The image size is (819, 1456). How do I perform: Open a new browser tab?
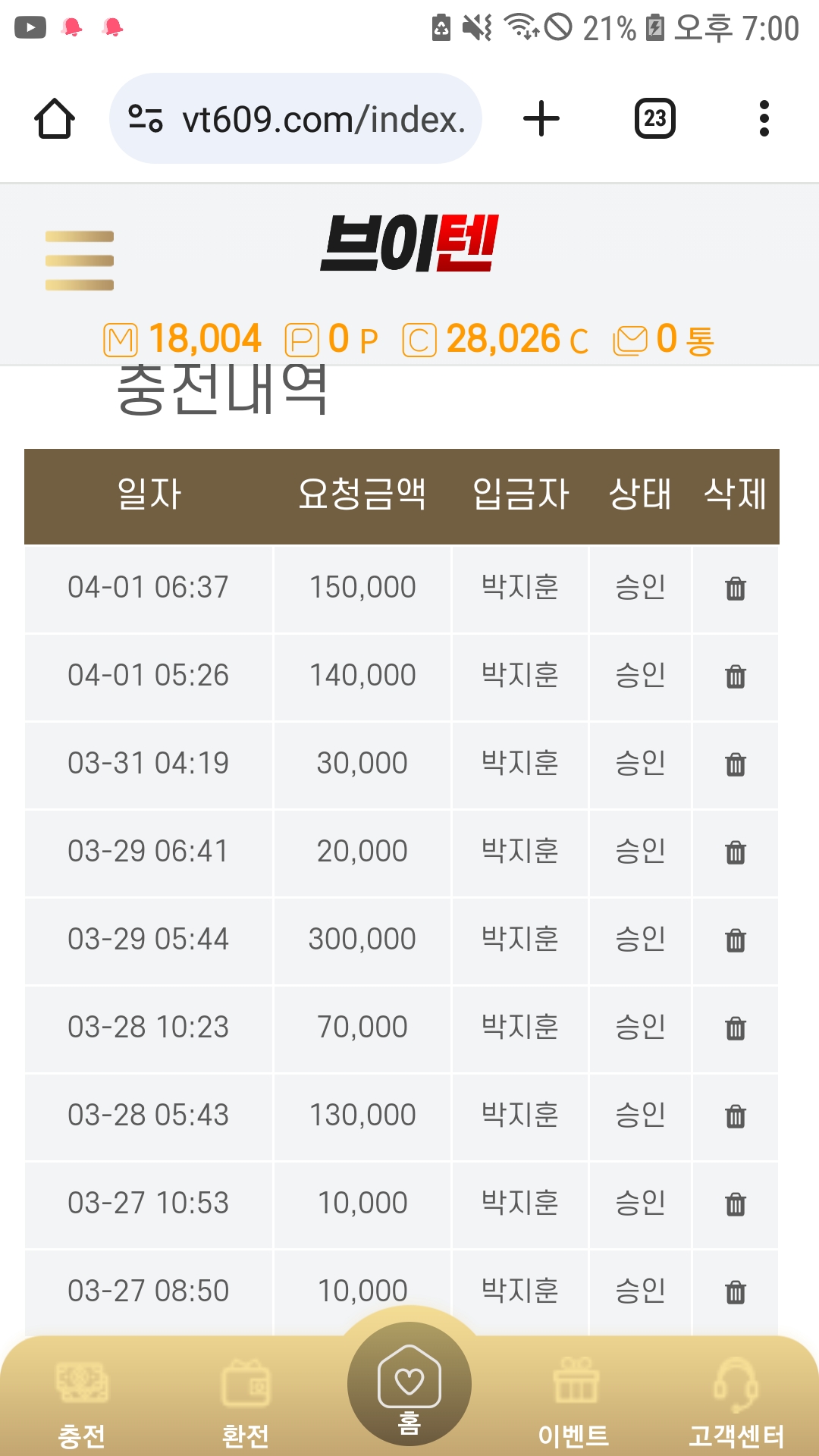541,119
